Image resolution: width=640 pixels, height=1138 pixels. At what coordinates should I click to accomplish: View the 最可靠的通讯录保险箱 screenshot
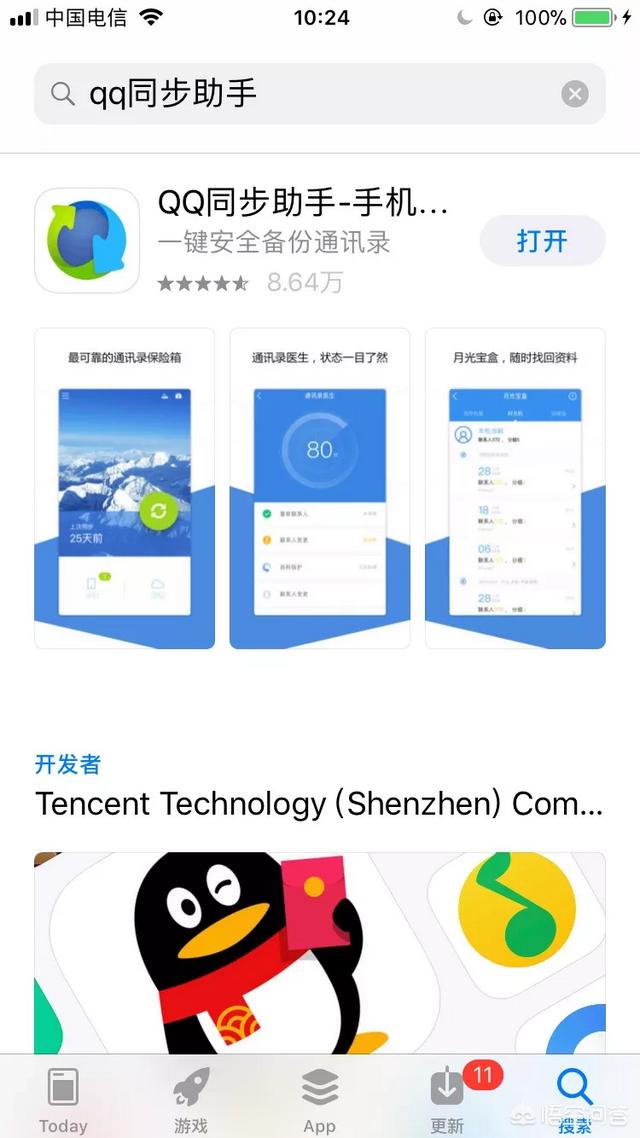coord(125,488)
